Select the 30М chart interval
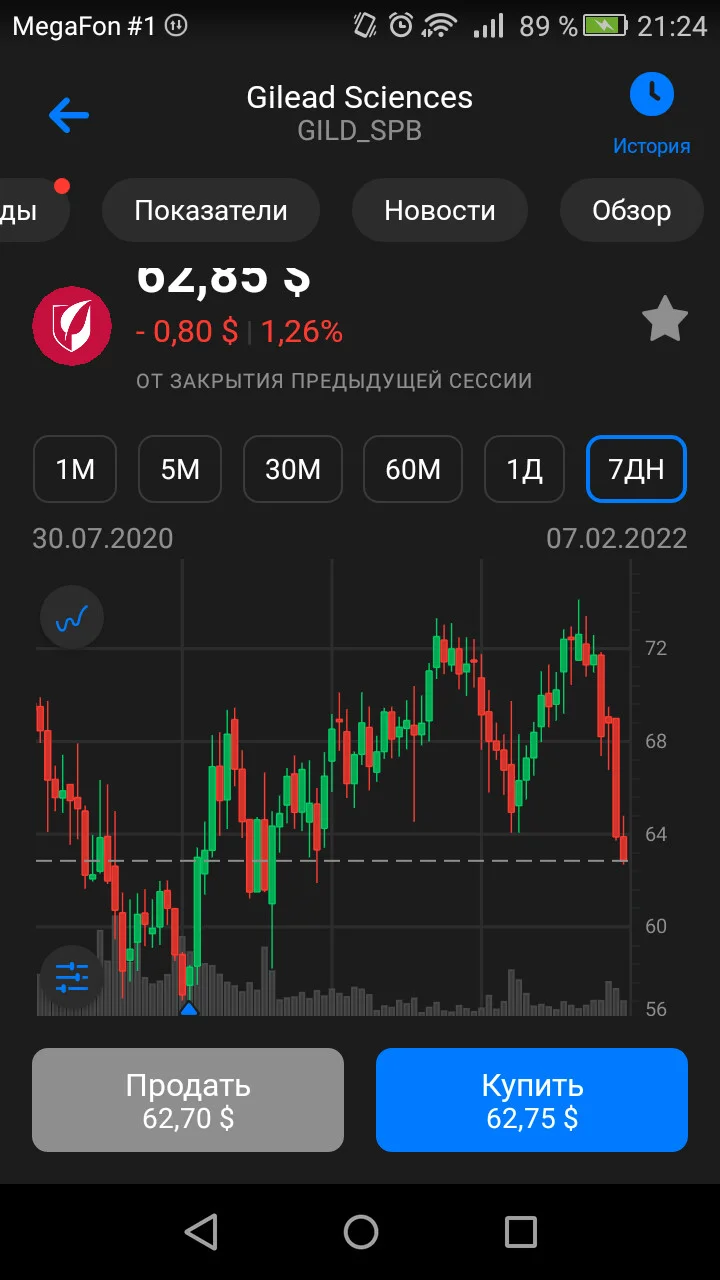The width and height of the screenshot is (720, 1280). (293, 469)
